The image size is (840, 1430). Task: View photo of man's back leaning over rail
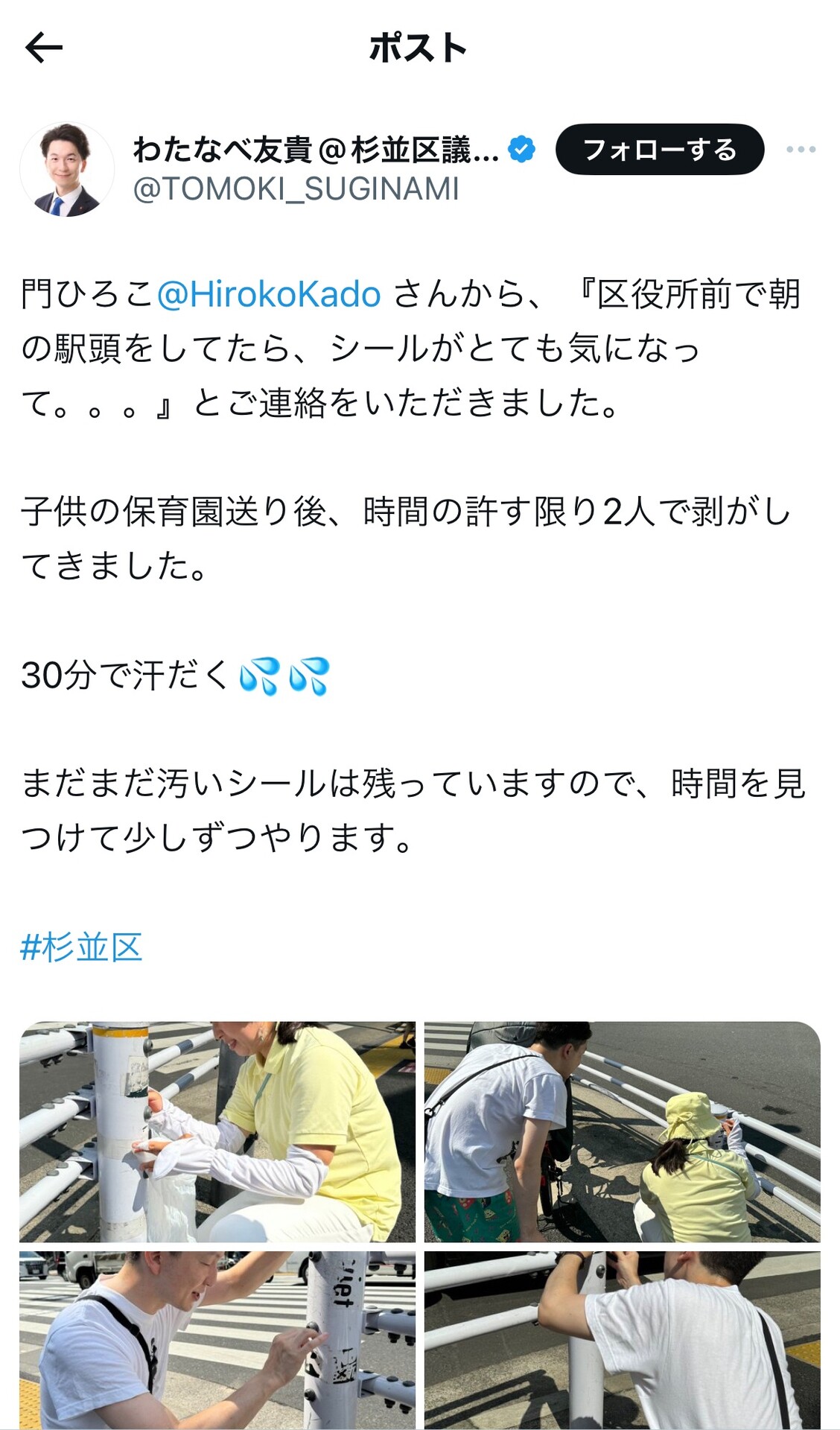coord(622,1339)
